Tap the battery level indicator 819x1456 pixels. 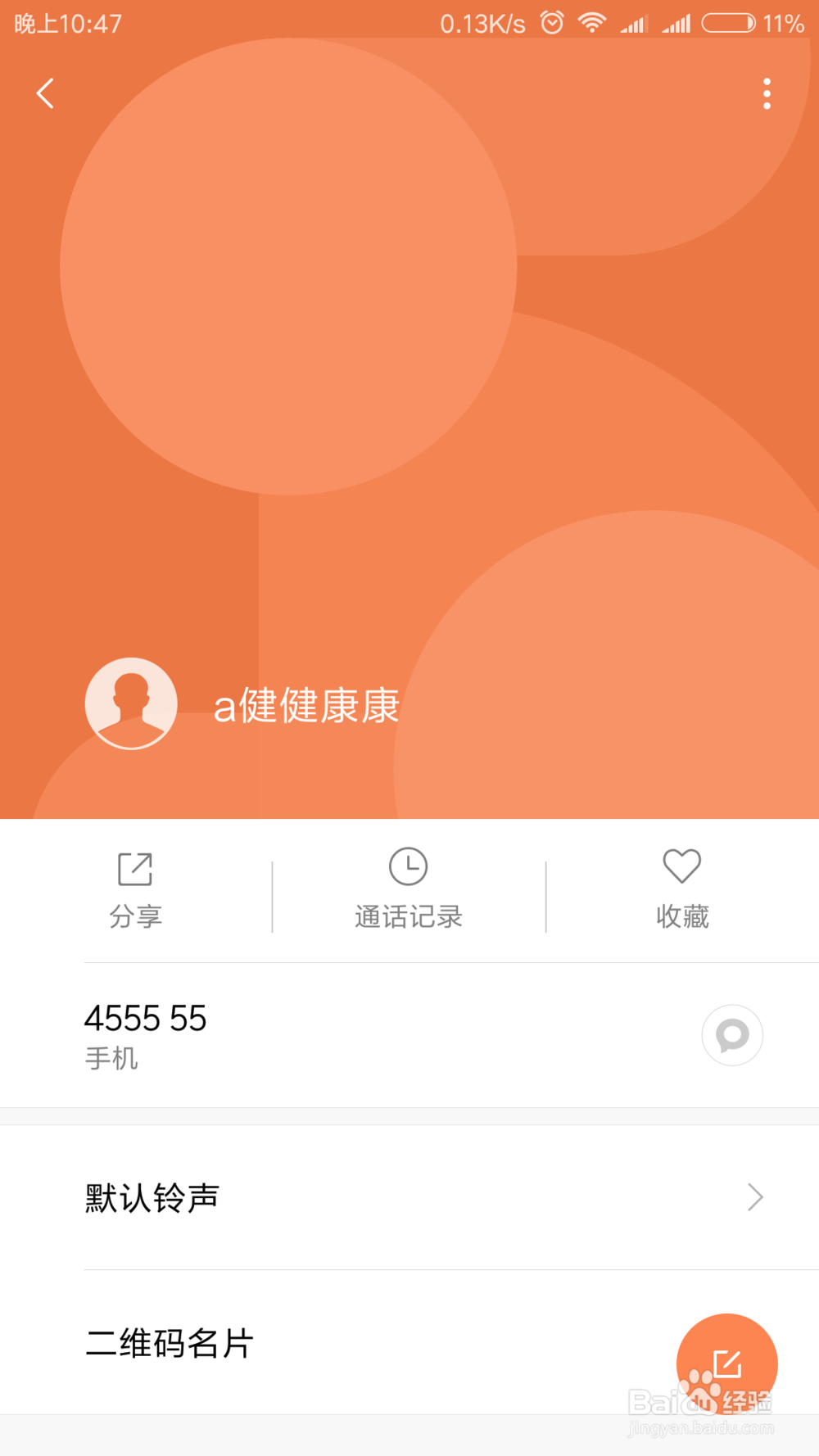[727, 23]
